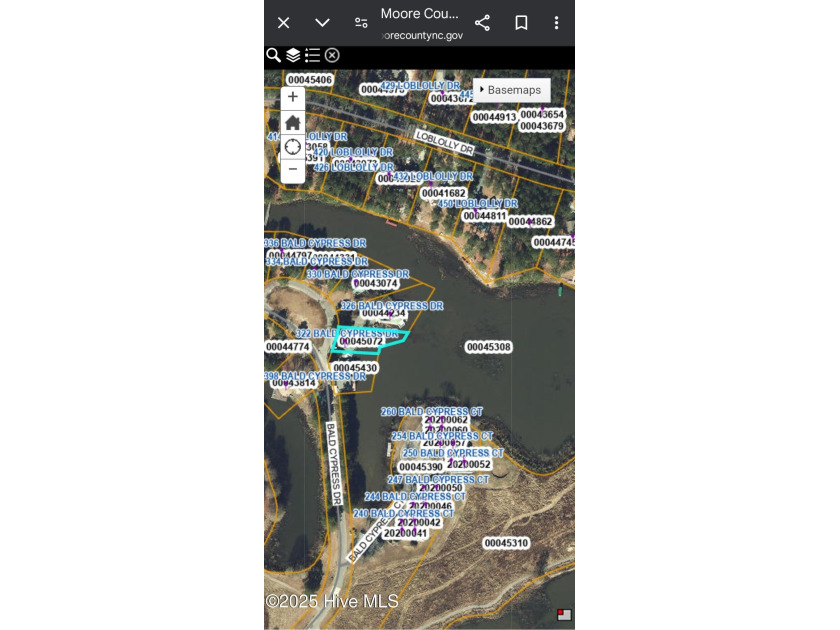Viewport: 840px width, 630px height.
Task: Show the map legend list
Action: [313, 55]
